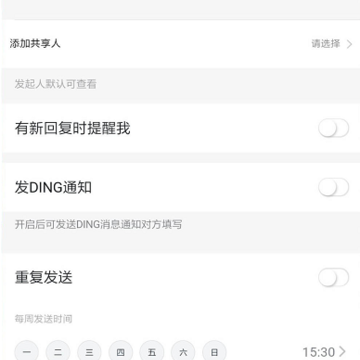
Task: Enable the 有新回复时提醒我 switch
Action: (333, 128)
